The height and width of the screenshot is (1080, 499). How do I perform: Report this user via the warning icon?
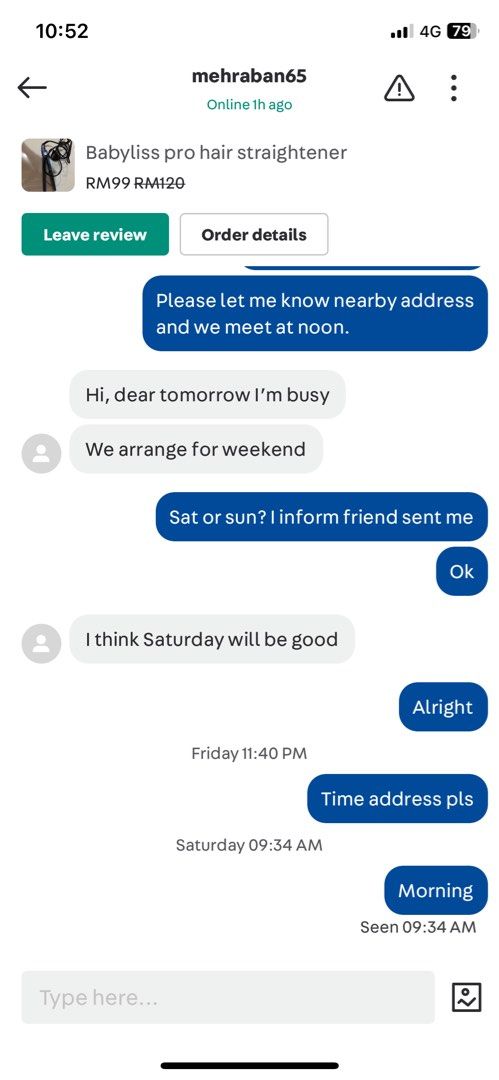click(398, 88)
